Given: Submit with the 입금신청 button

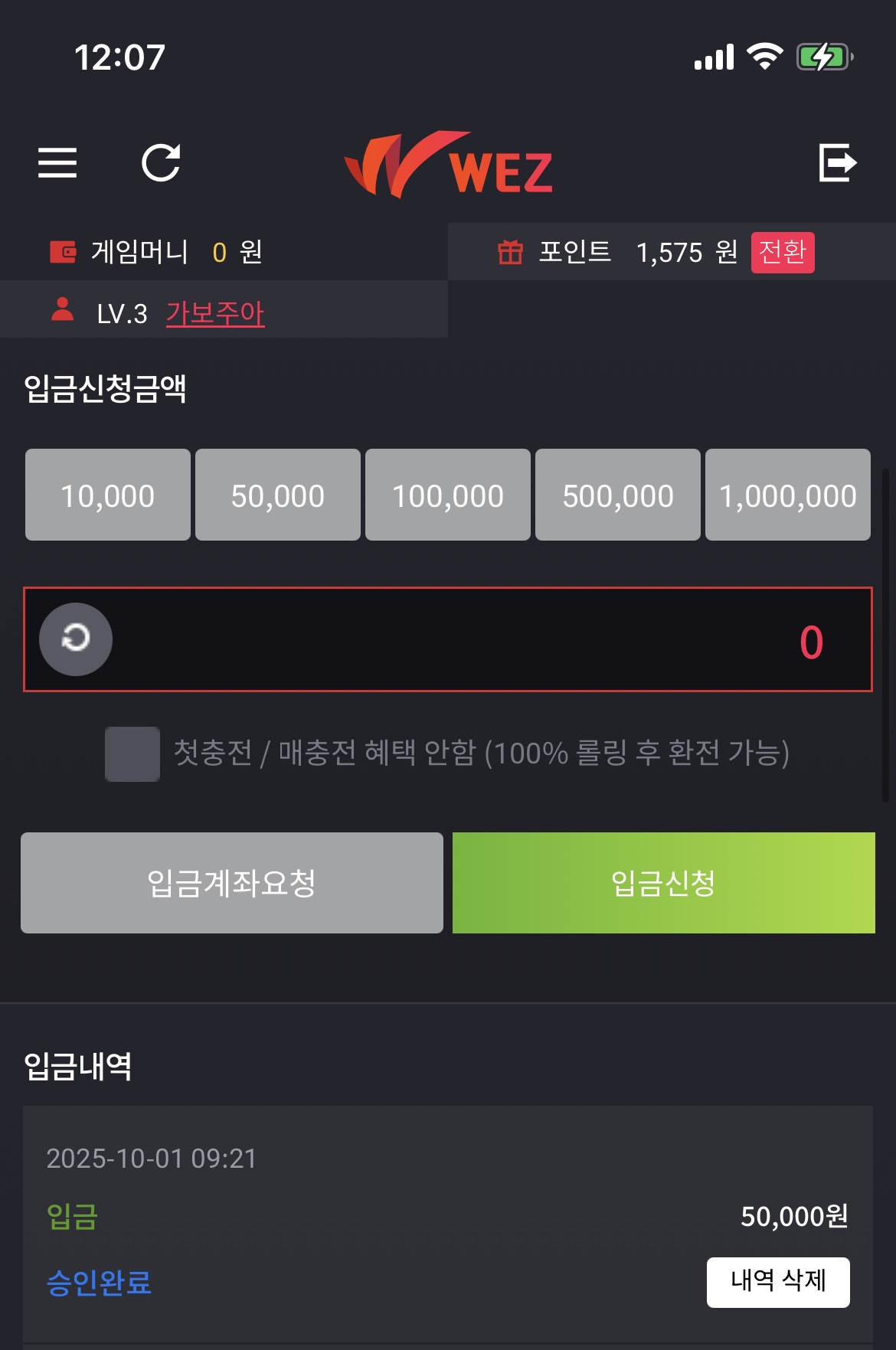Looking at the screenshot, I should click(x=663, y=883).
